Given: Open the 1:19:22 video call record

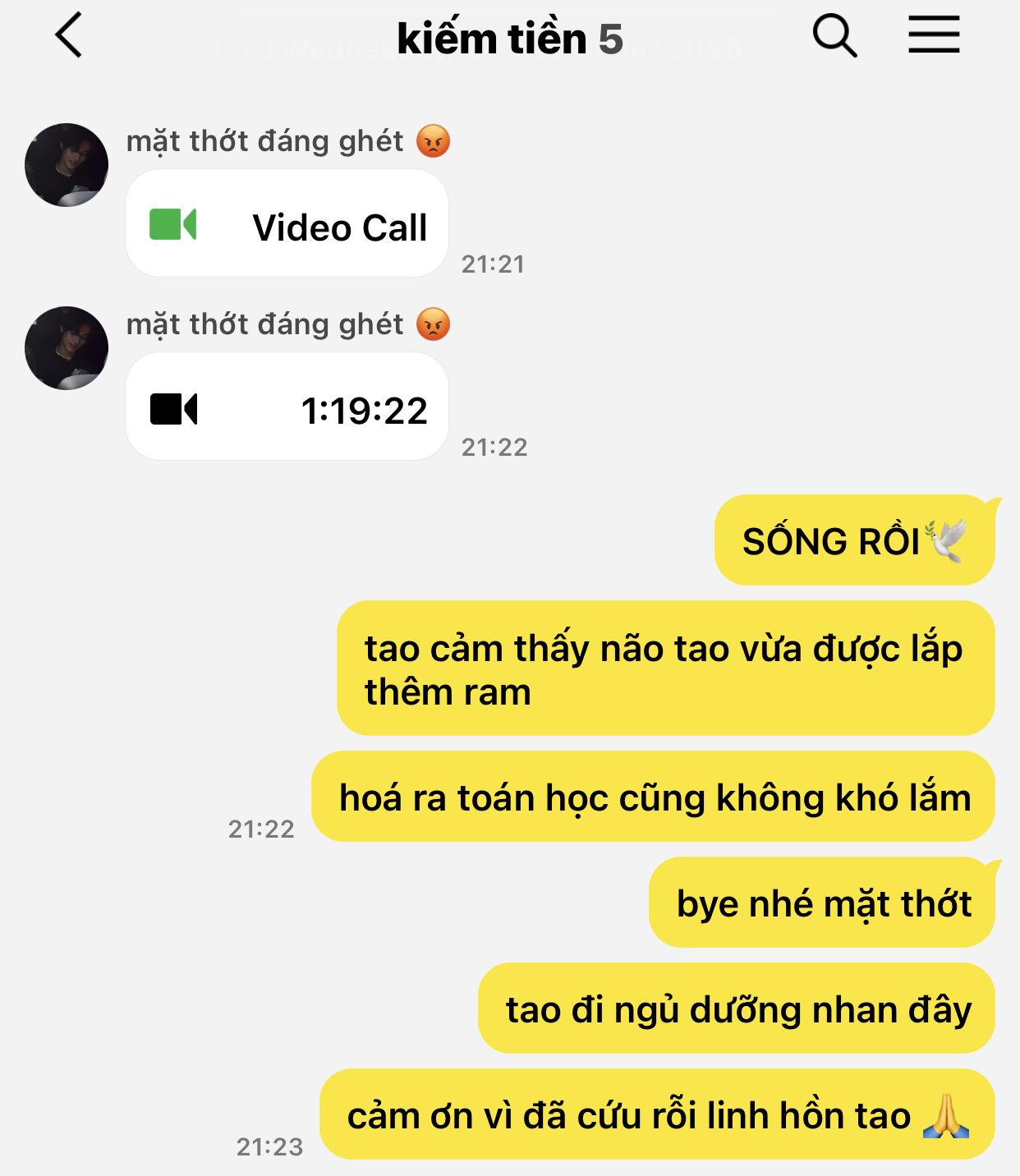Looking at the screenshot, I should click(287, 407).
